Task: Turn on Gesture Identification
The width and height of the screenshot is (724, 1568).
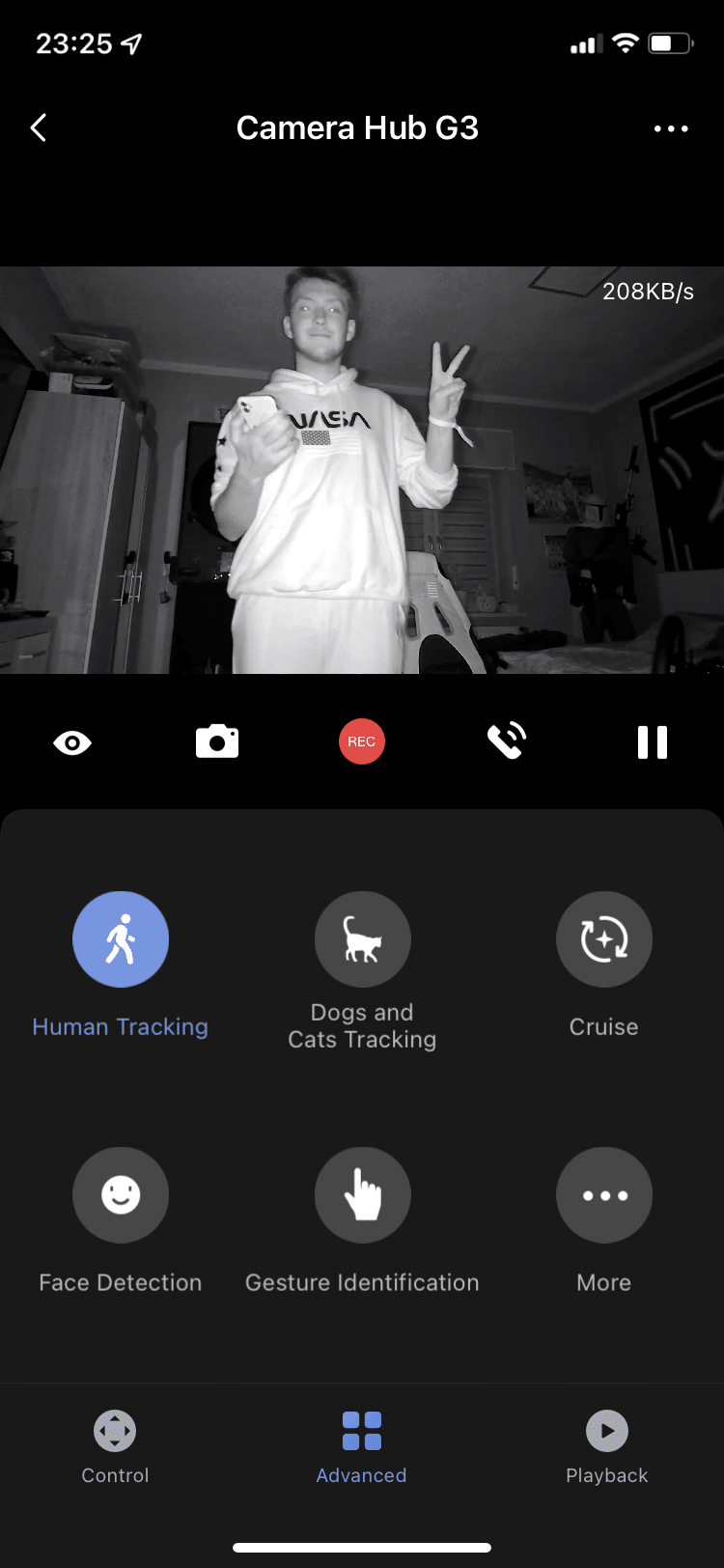Action: 362,1195
